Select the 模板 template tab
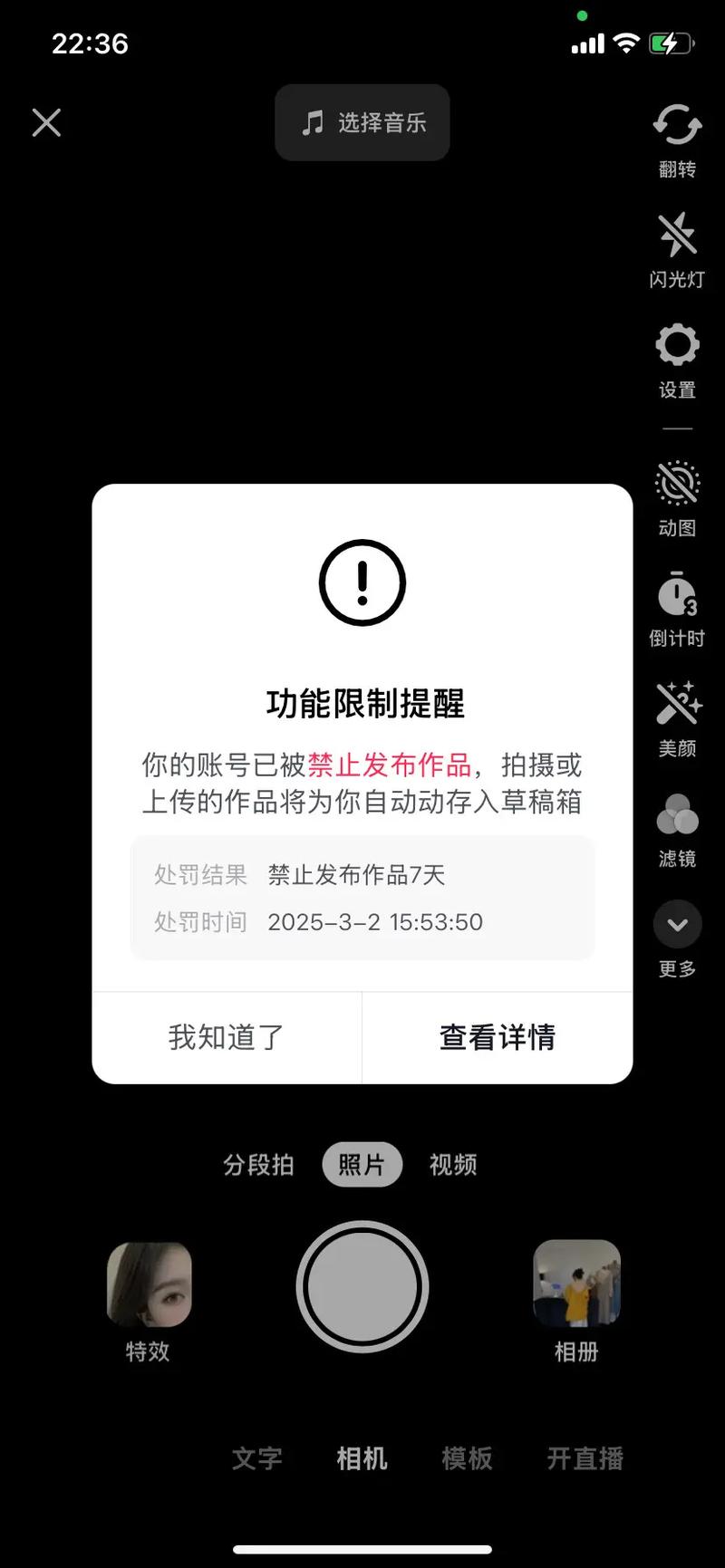This screenshot has height=1568, width=725. pyautogui.click(x=467, y=1458)
